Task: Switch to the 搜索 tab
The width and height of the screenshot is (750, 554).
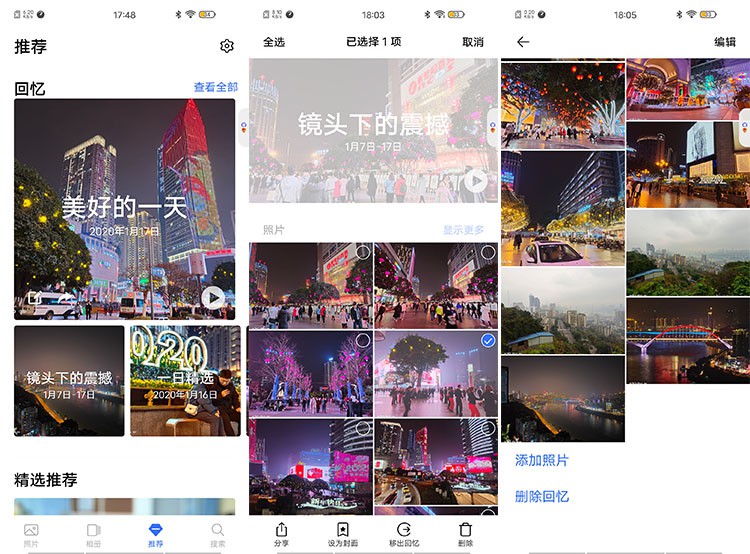Action: (217, 534)
